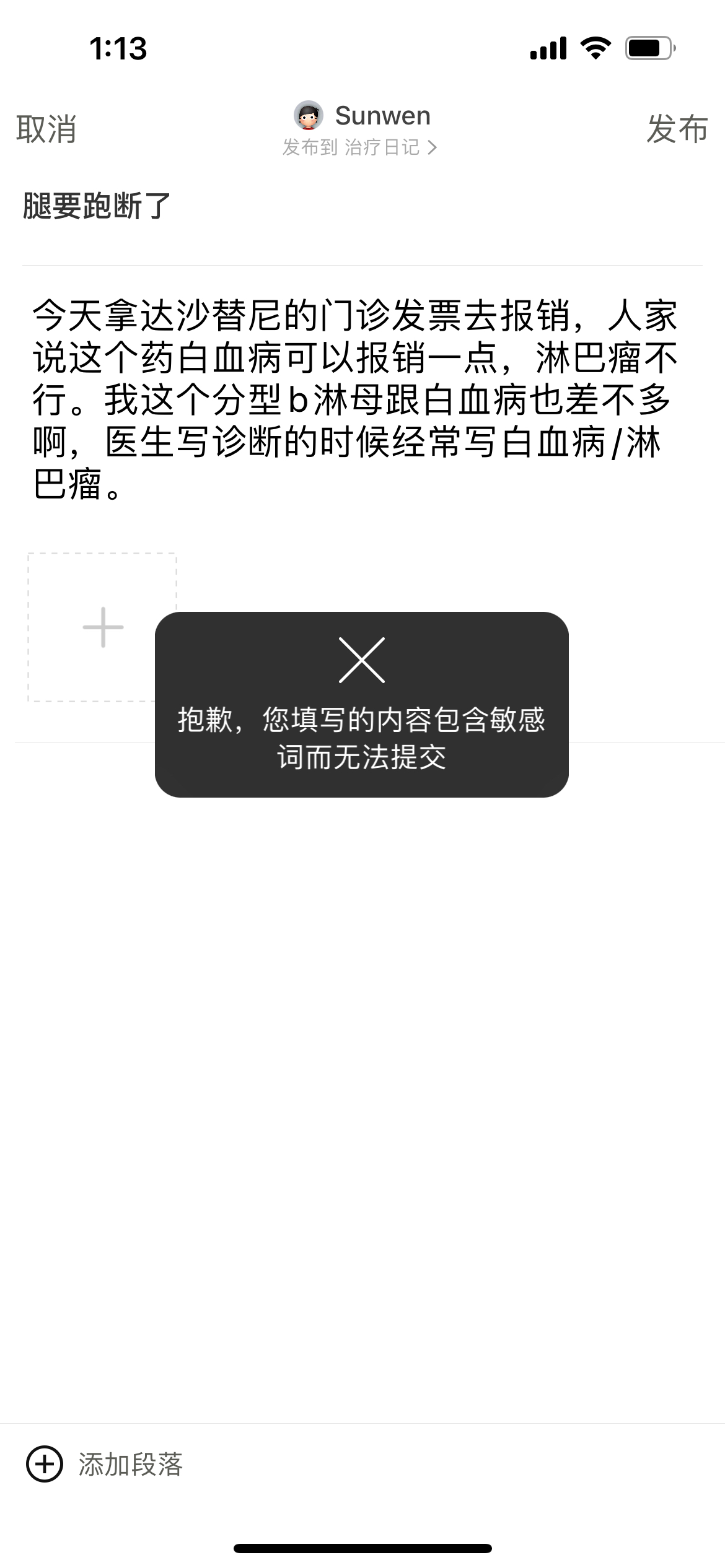Viewport: 725px width, 1568px height.
Task: Add a photo with the plus box
Action: coord(102,627)
